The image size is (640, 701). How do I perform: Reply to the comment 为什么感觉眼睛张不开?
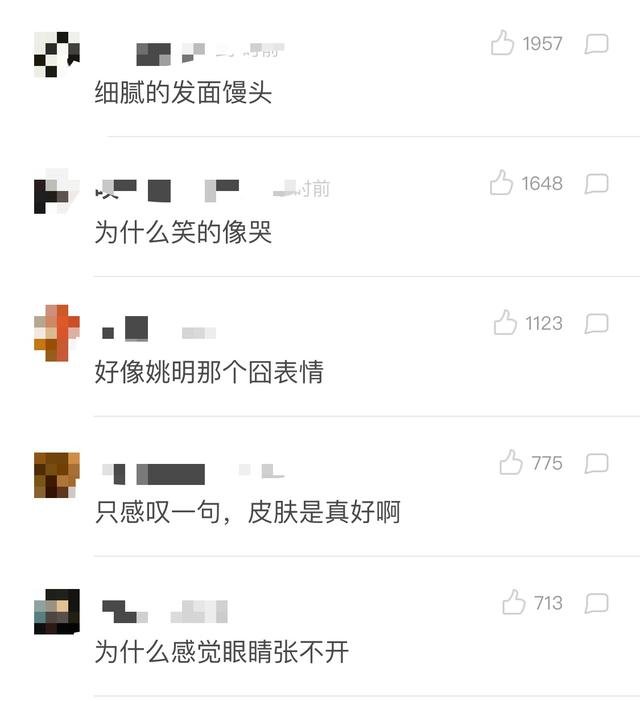click(x=597, y=603)
